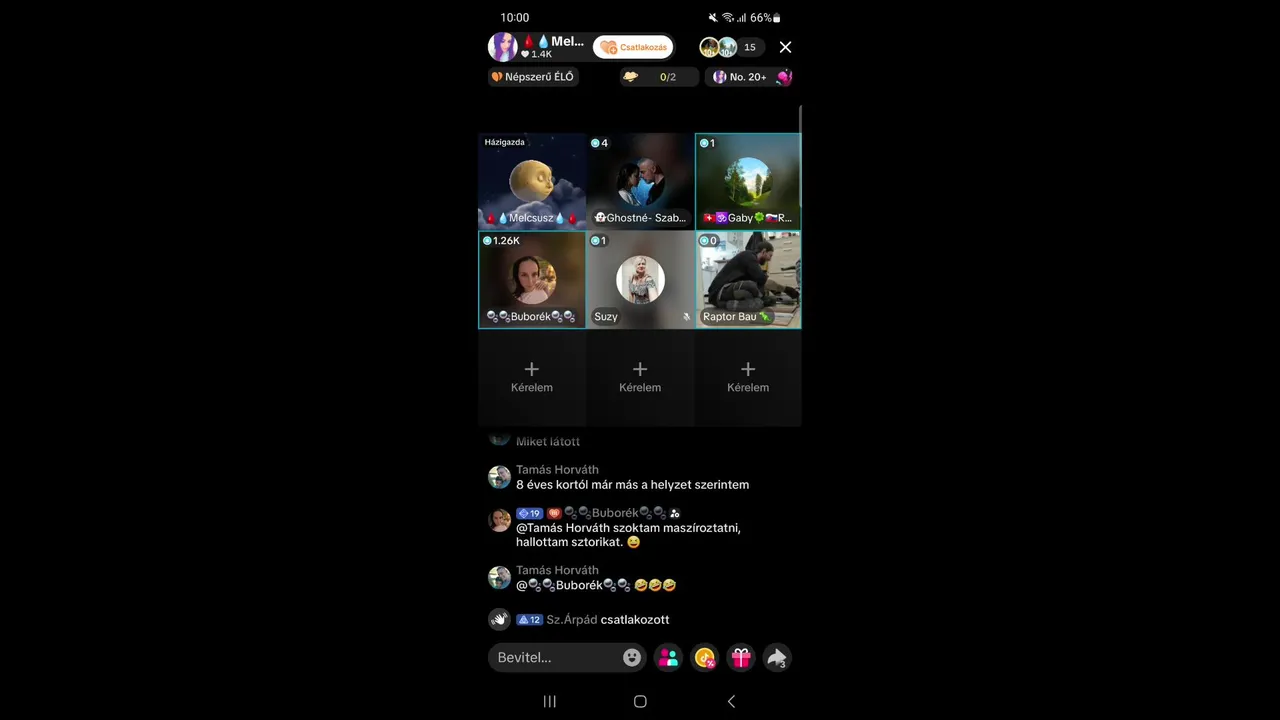This screenshot has width=1280, height=720.
Task: Select the Ghostné- Szab... guest tile
Action: coord(640,182)
